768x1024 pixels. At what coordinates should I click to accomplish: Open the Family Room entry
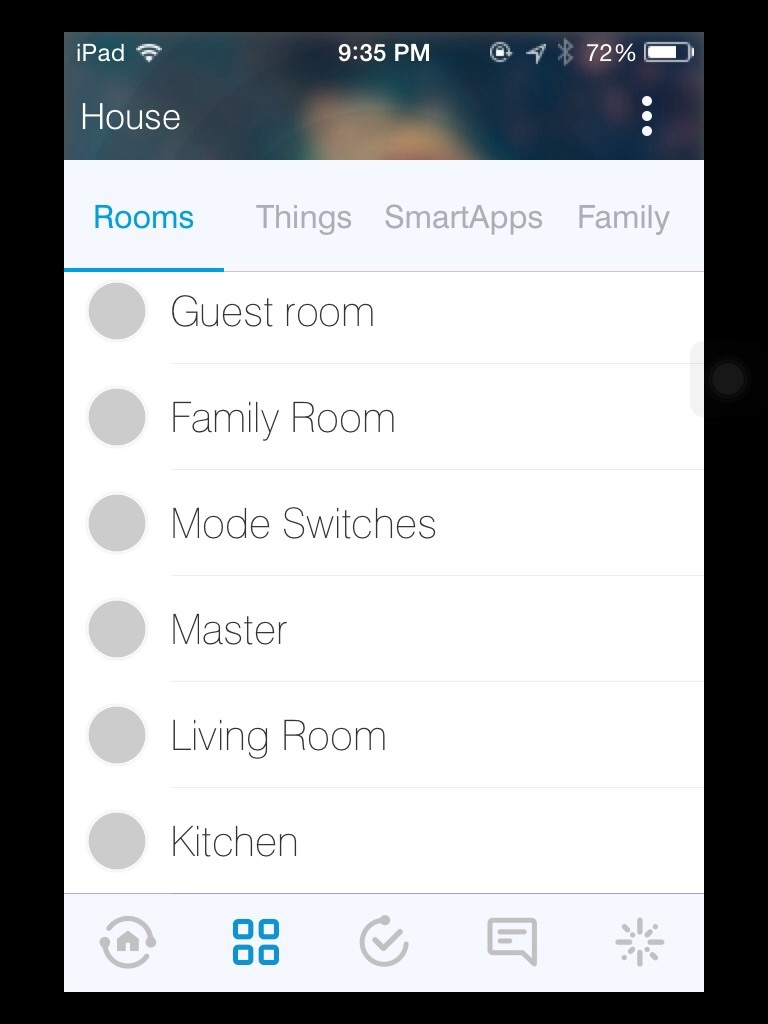[283, 418]
